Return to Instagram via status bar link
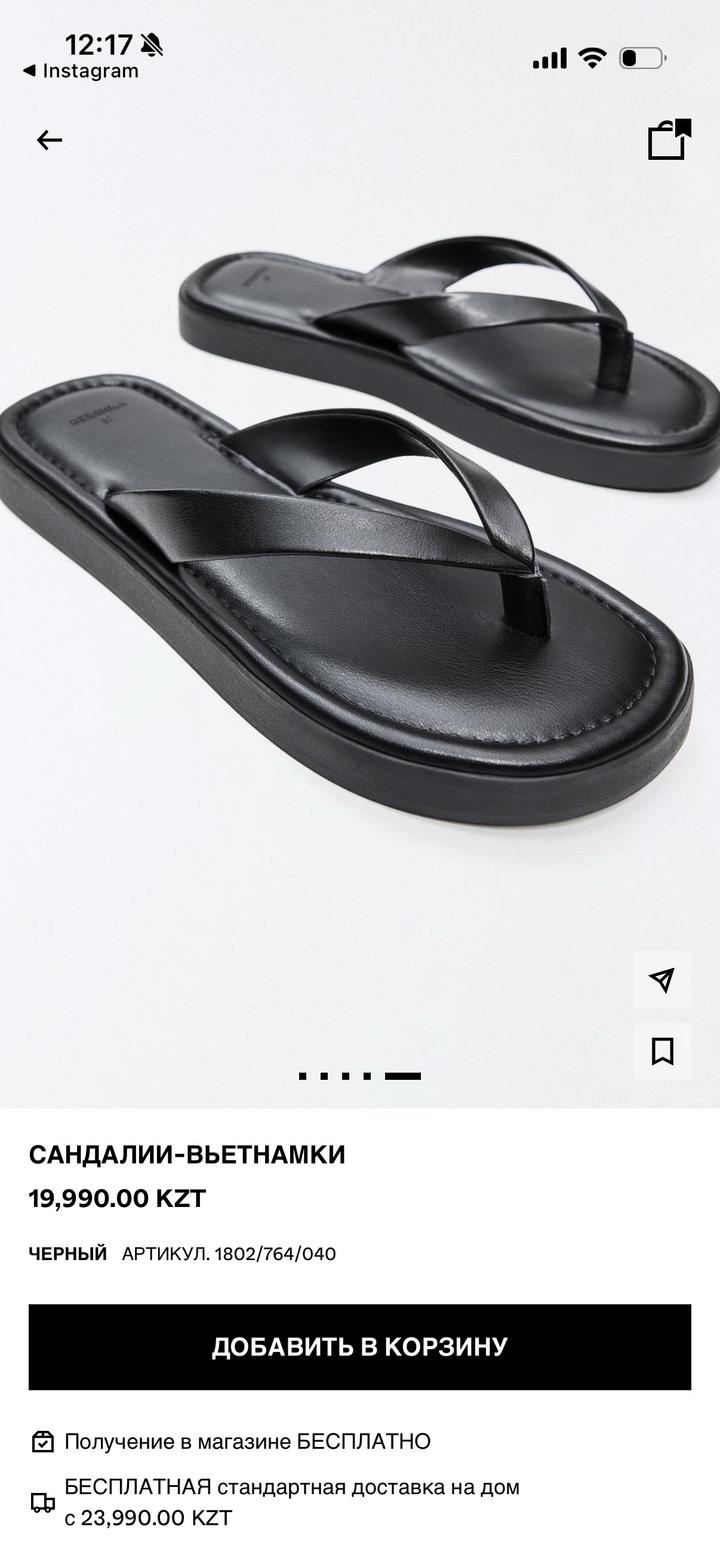Screen dimensions: 720x1565 click(x=80, y=71)
